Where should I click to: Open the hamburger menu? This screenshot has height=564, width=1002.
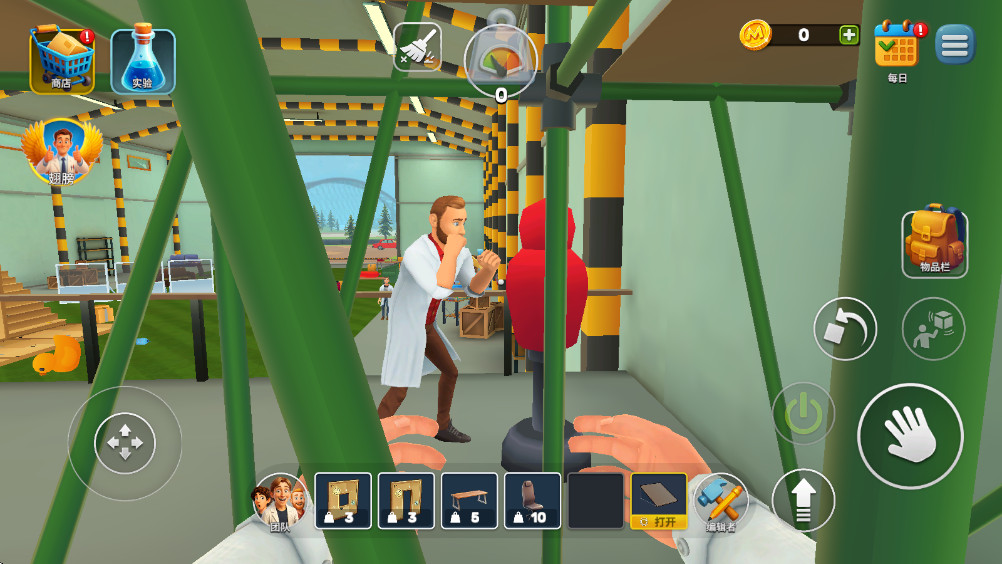coord(955,44)
